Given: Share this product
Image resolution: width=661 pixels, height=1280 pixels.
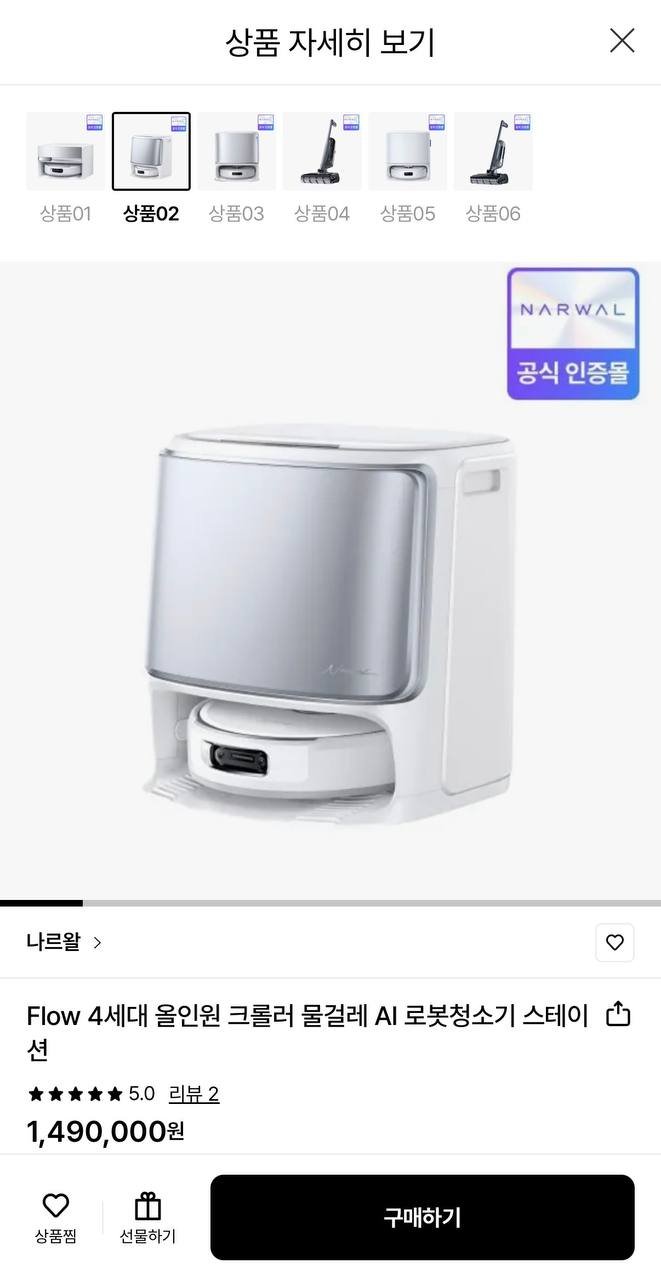Looking at the screenshot, I should pos(619,1014).
